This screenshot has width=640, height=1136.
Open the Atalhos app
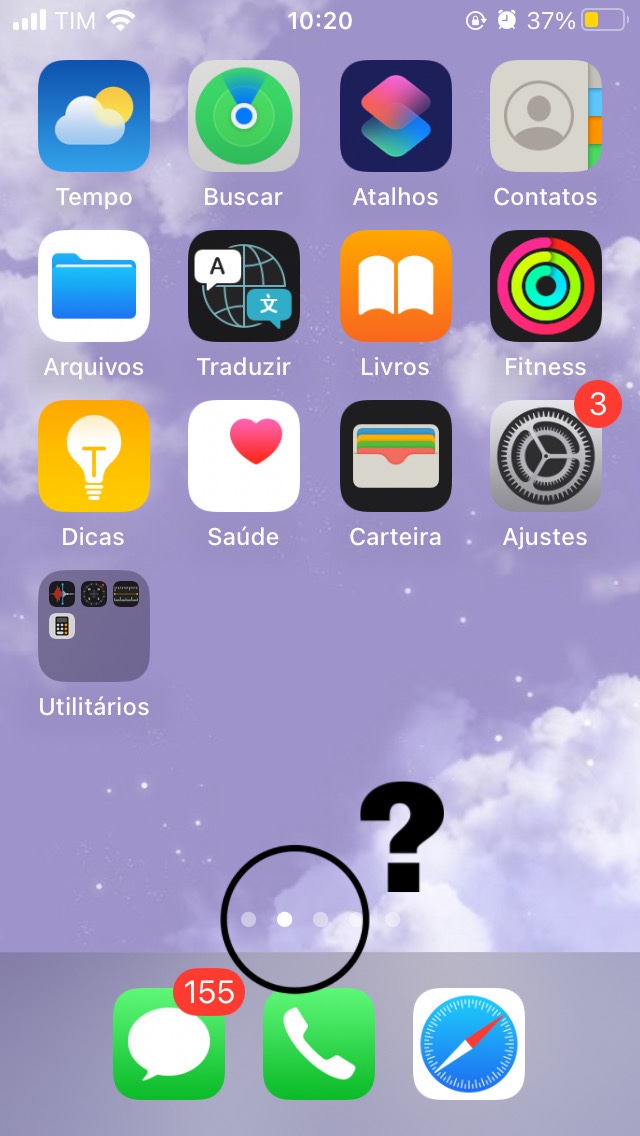tap(395, 116)
